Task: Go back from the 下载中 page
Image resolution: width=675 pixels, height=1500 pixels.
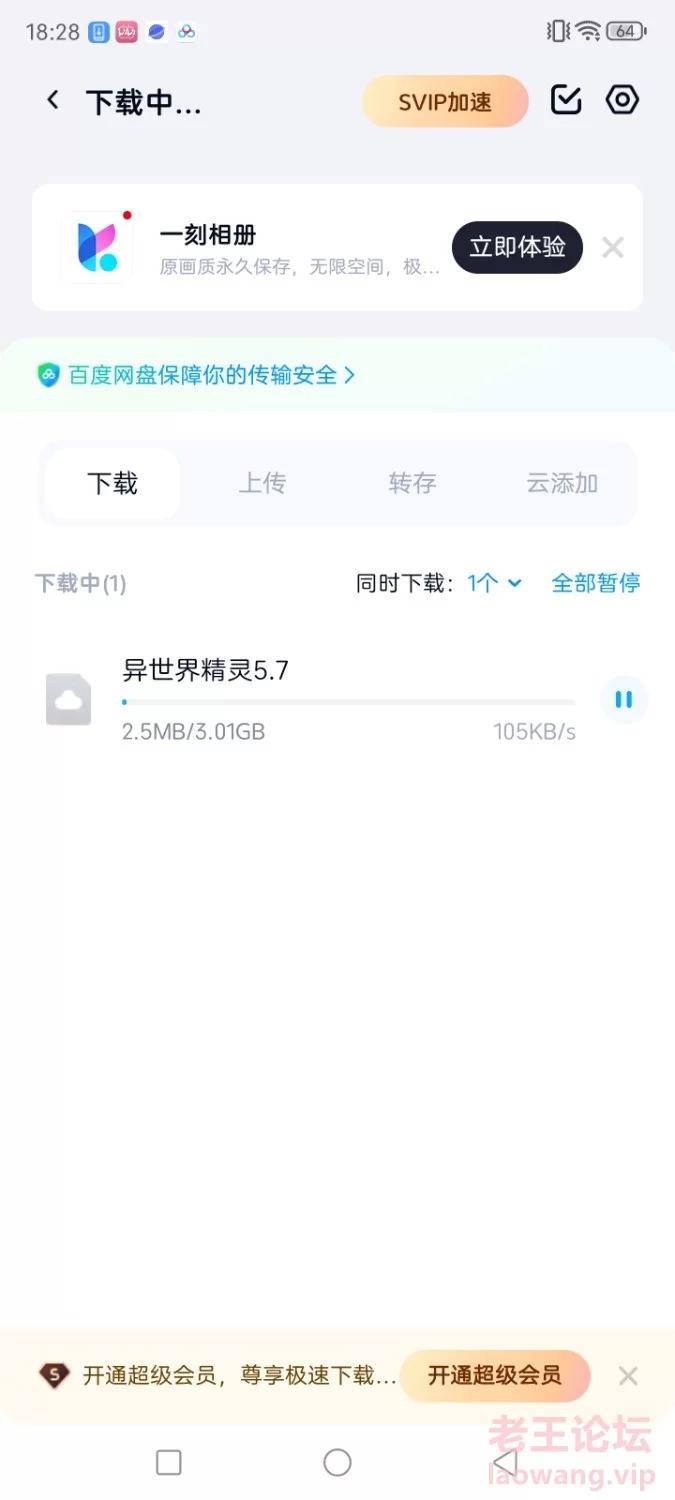Action: [x=53, y=100]
